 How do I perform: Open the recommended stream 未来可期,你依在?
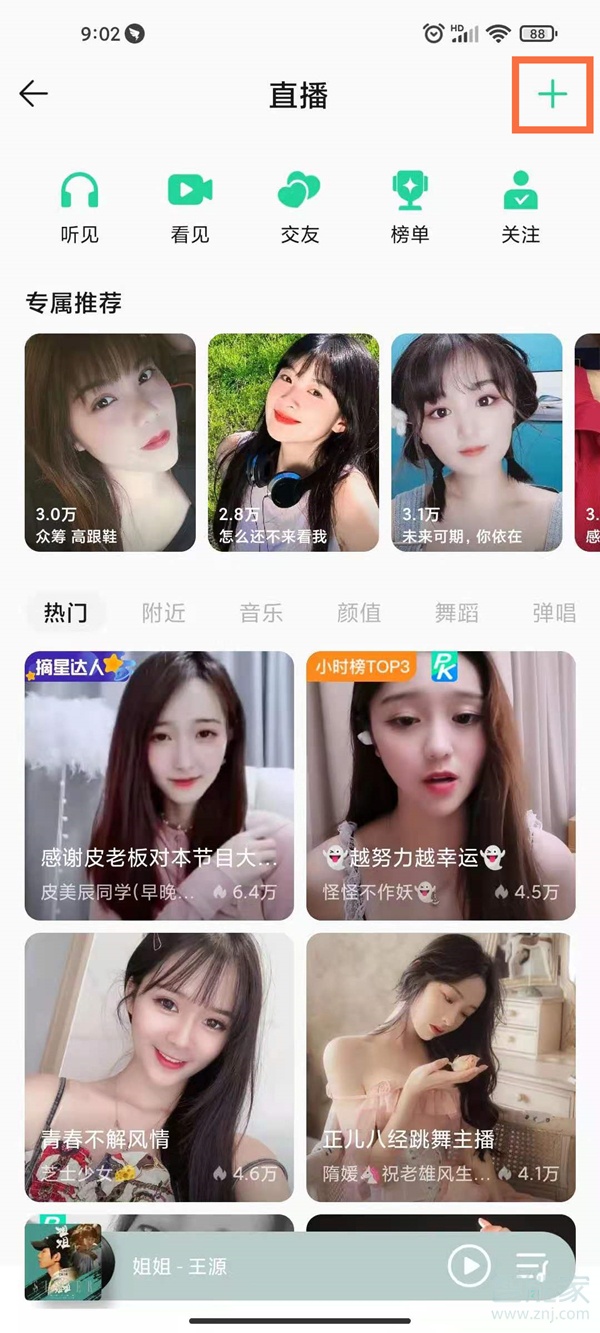476,442
